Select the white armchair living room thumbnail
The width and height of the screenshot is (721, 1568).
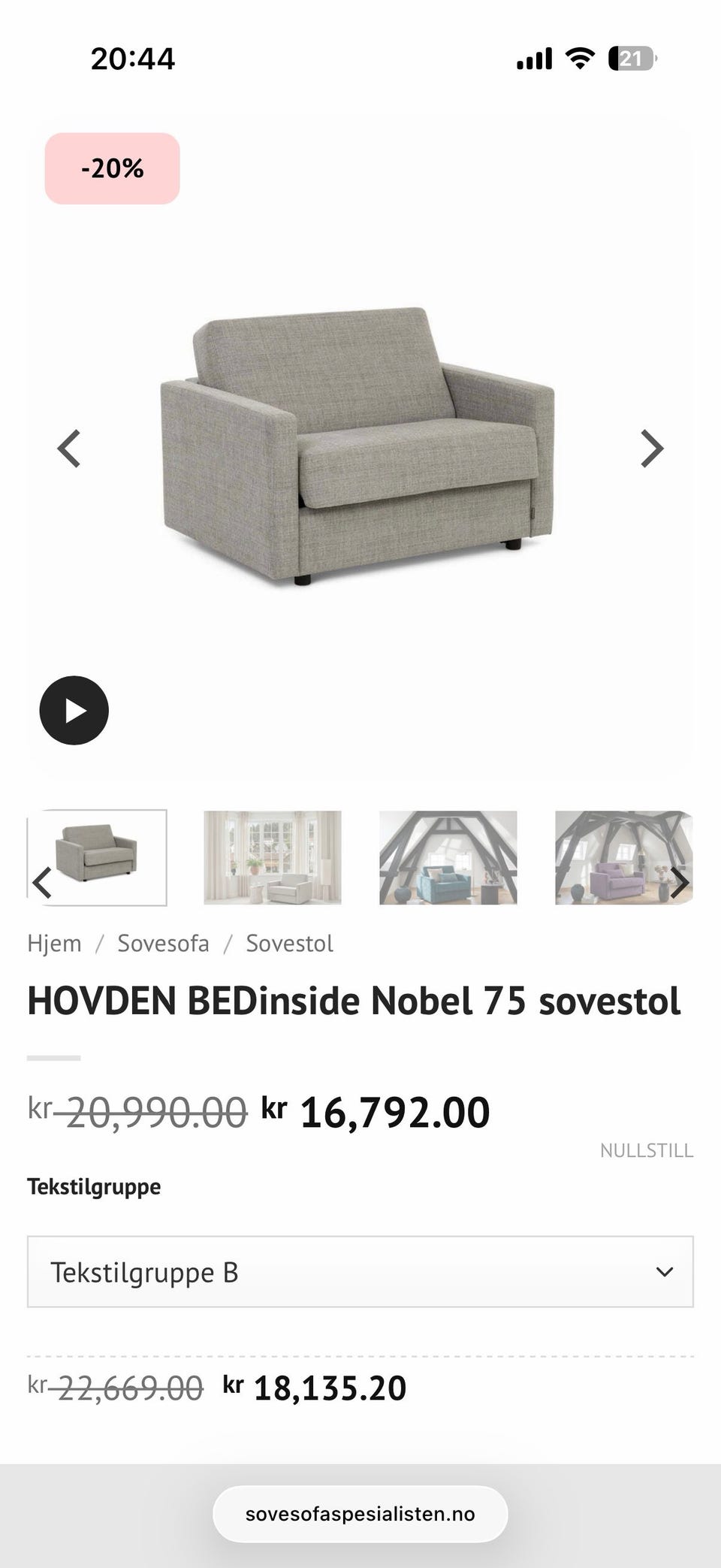click(272, 857)
